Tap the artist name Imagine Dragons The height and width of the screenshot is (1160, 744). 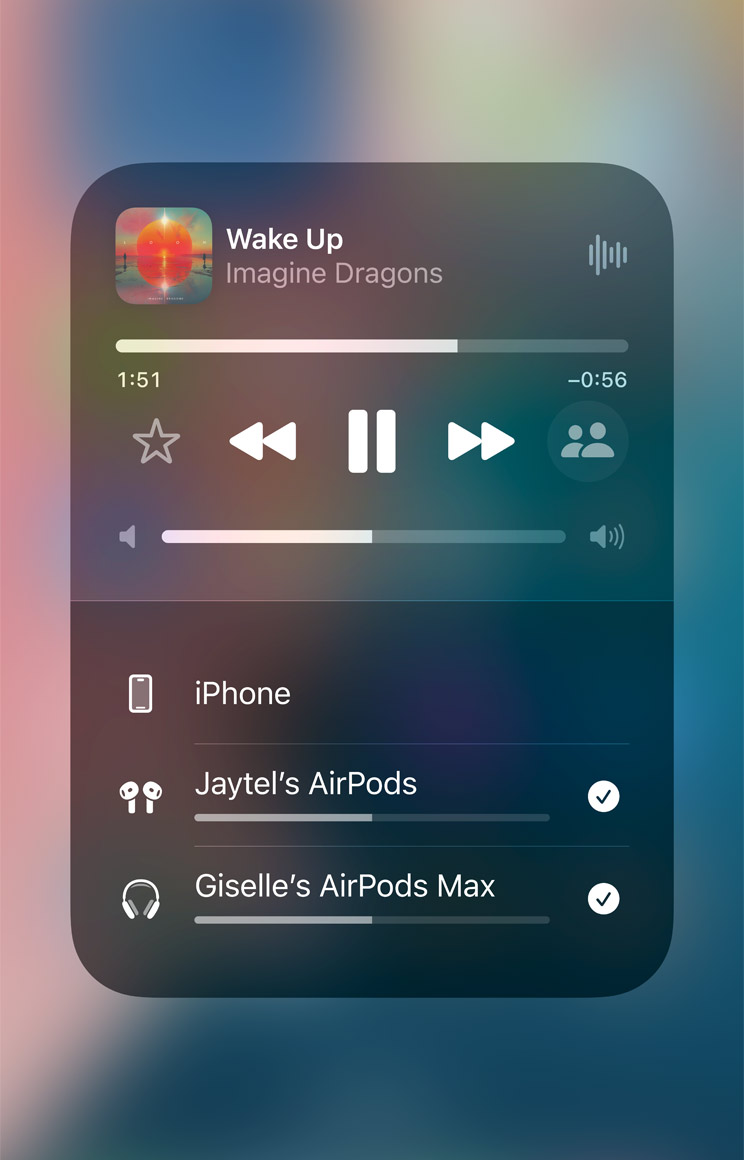pyautogui.click(x=334, y=273)
